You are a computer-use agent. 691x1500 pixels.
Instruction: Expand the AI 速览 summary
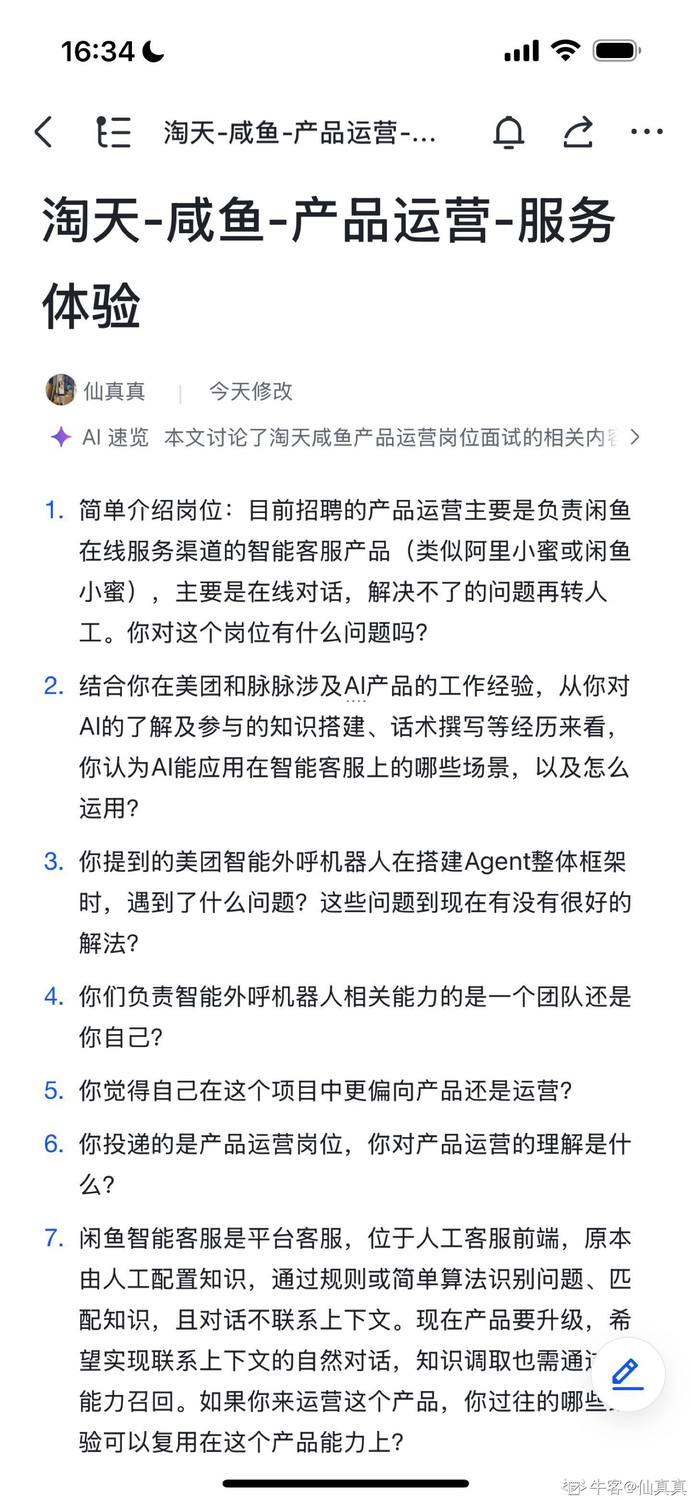click(345, 437)
